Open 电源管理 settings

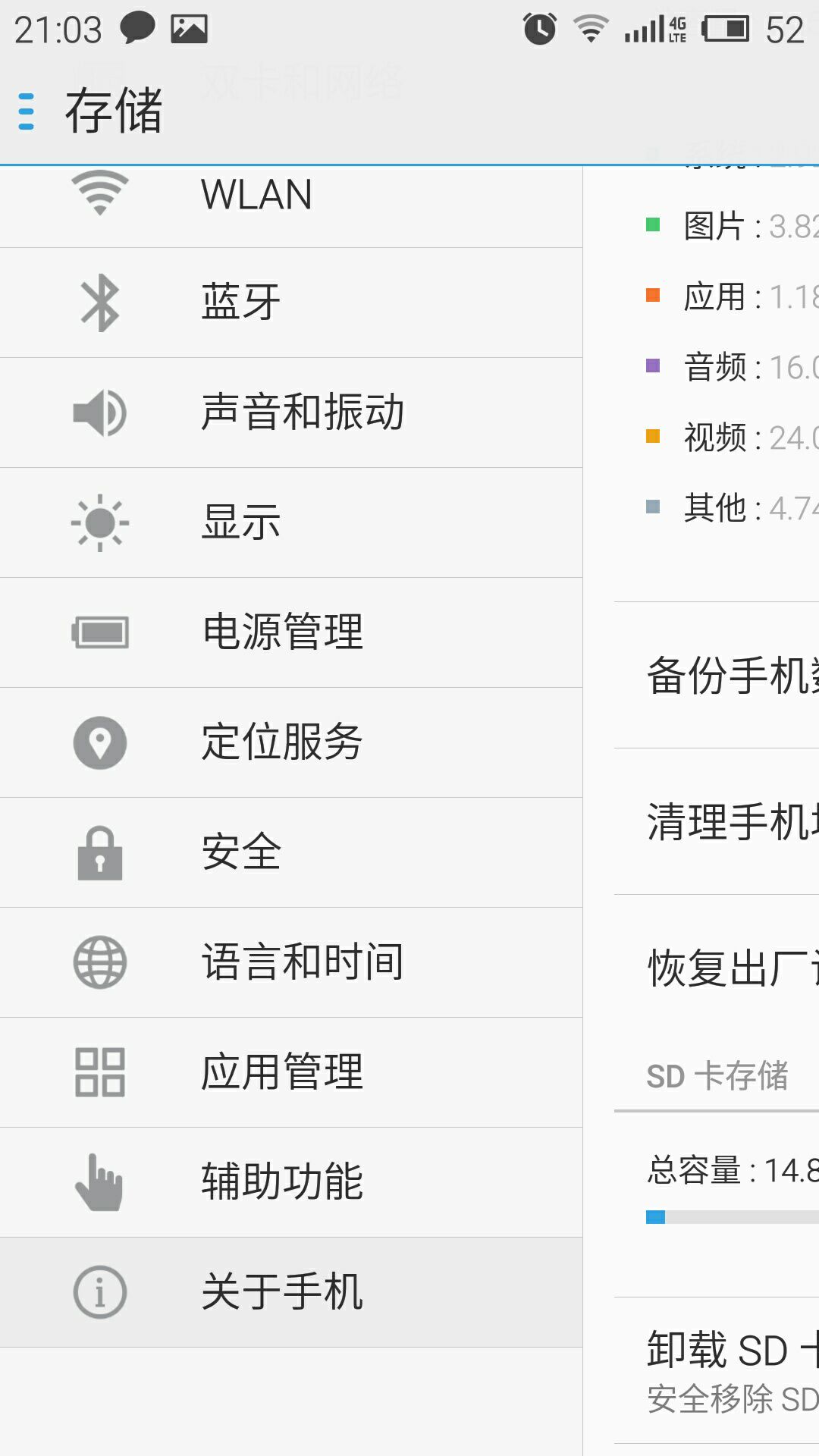(x=291, y=632)
